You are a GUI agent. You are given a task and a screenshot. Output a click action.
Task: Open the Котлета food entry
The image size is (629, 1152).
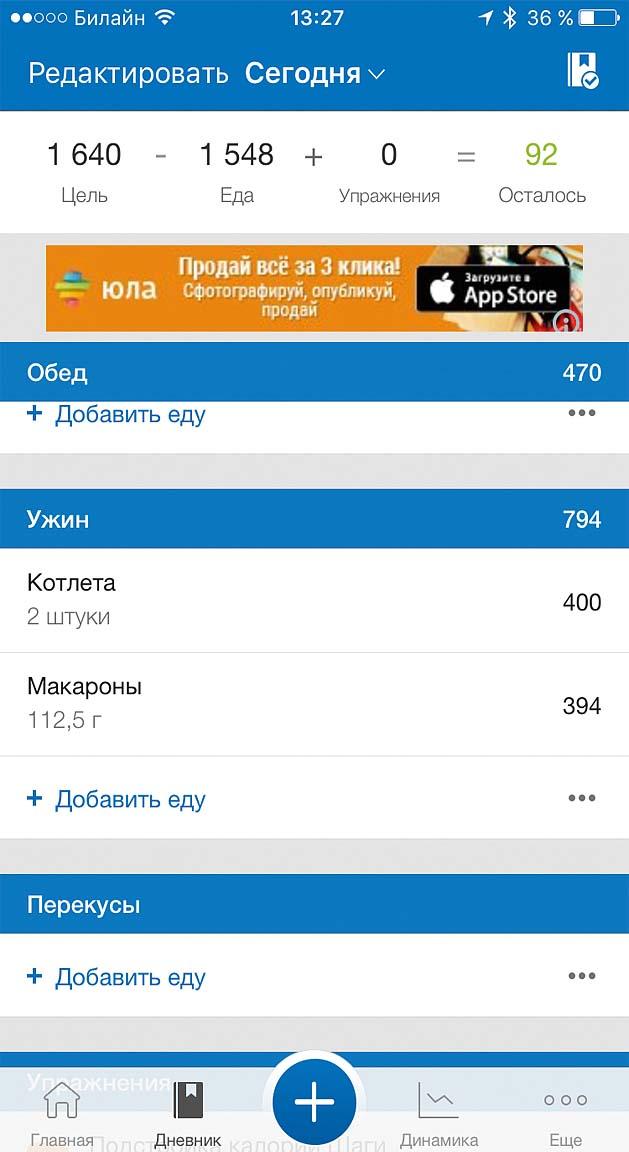click(x=314, y=600)
